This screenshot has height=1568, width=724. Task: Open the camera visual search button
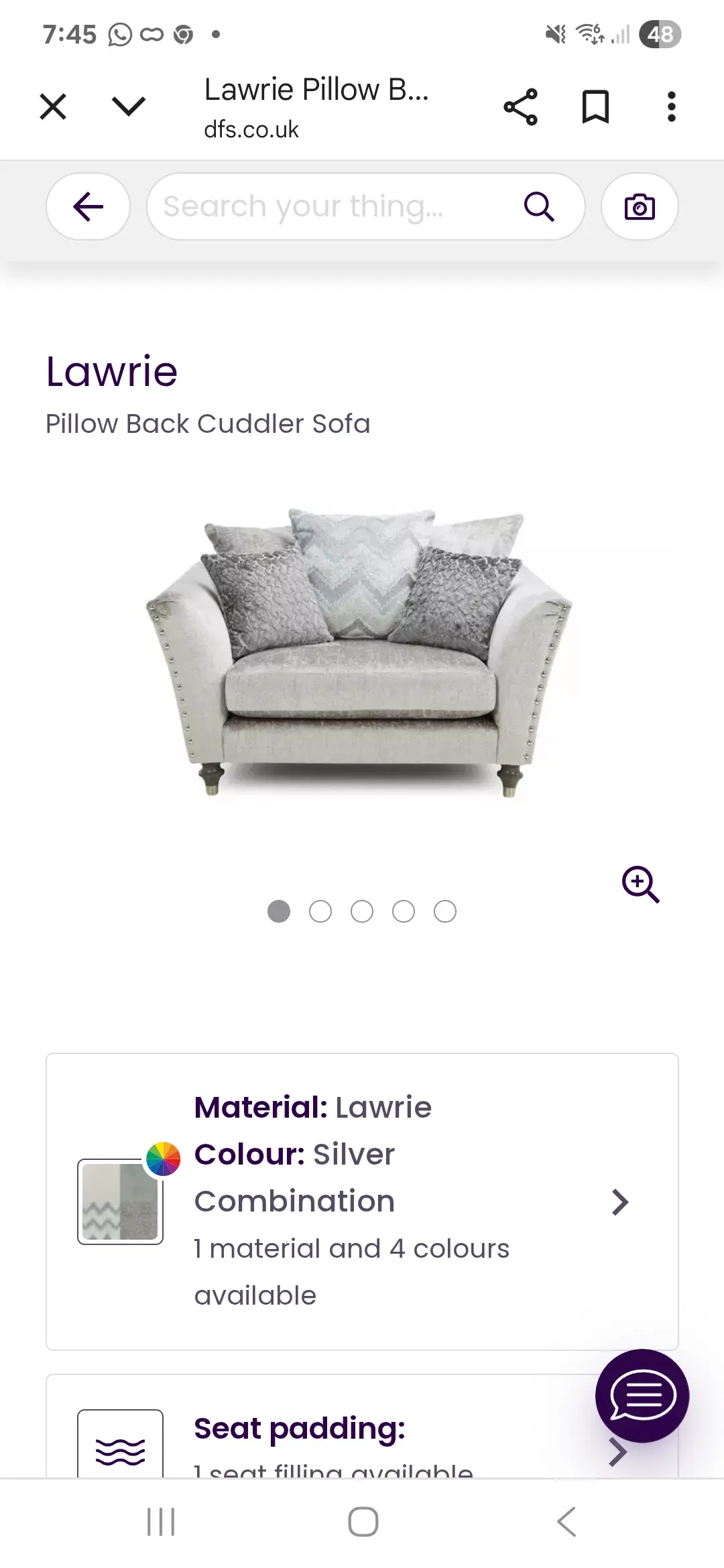click(640, 206)
